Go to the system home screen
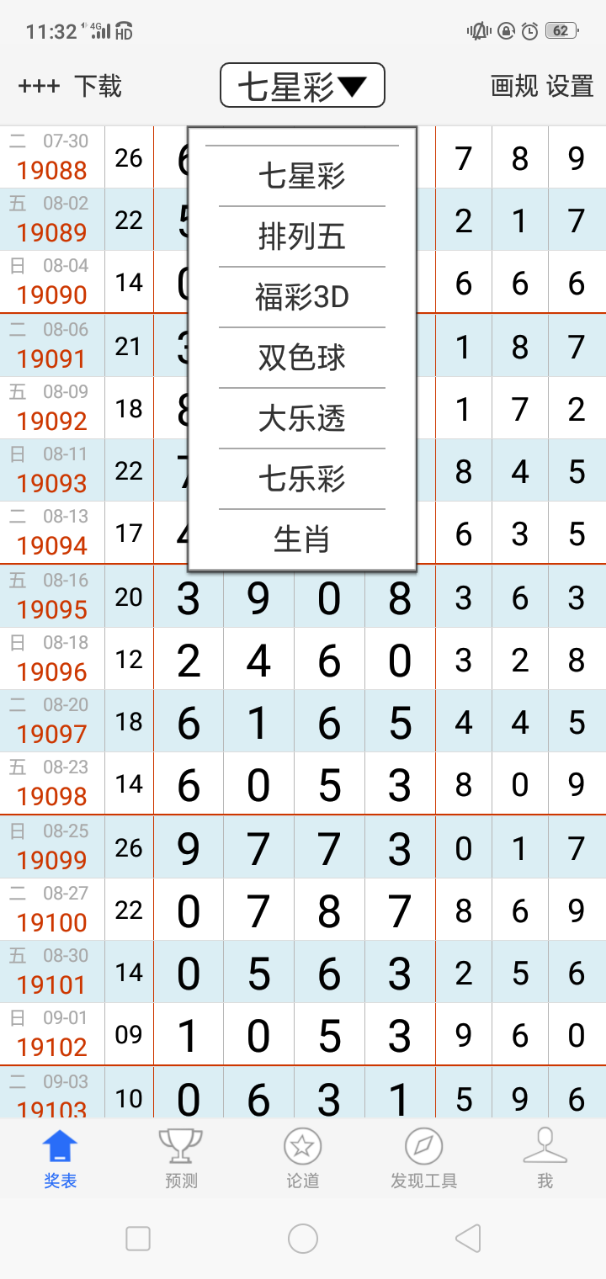 tap(303, 1239)
